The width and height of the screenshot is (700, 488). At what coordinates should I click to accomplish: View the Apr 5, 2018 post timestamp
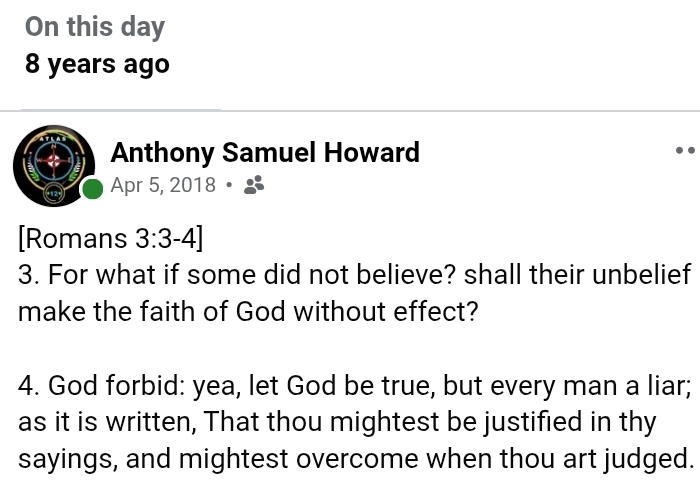click(x=163, y=186)
